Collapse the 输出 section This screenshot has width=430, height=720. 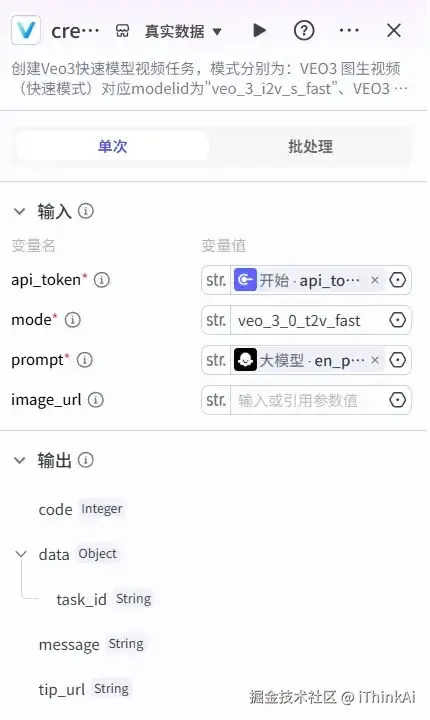point(19,460)
